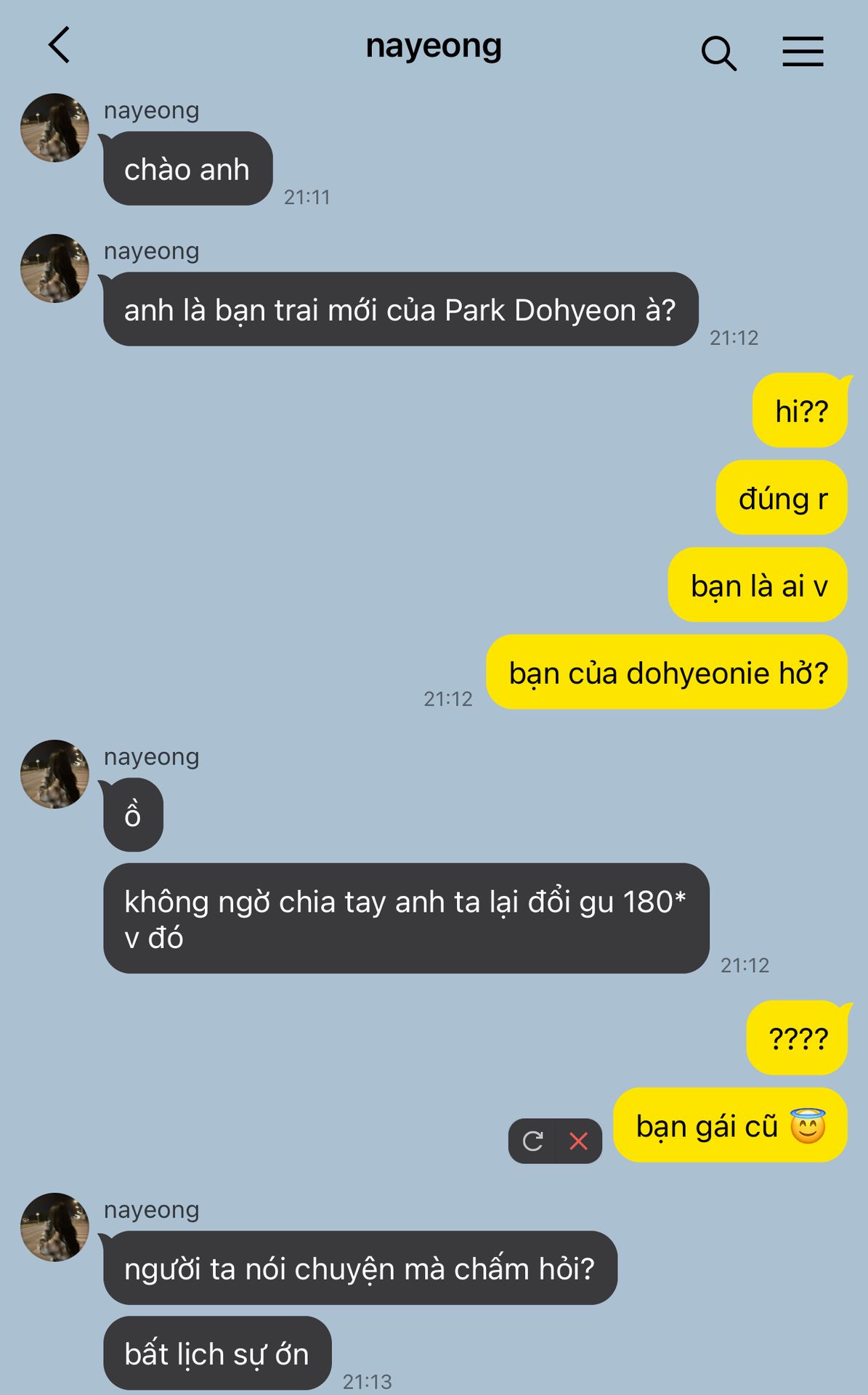Screen dimensions: 868x1395
Task: Retry sending the 'bạn gái cũ' message
Action: pos(532,1141)
